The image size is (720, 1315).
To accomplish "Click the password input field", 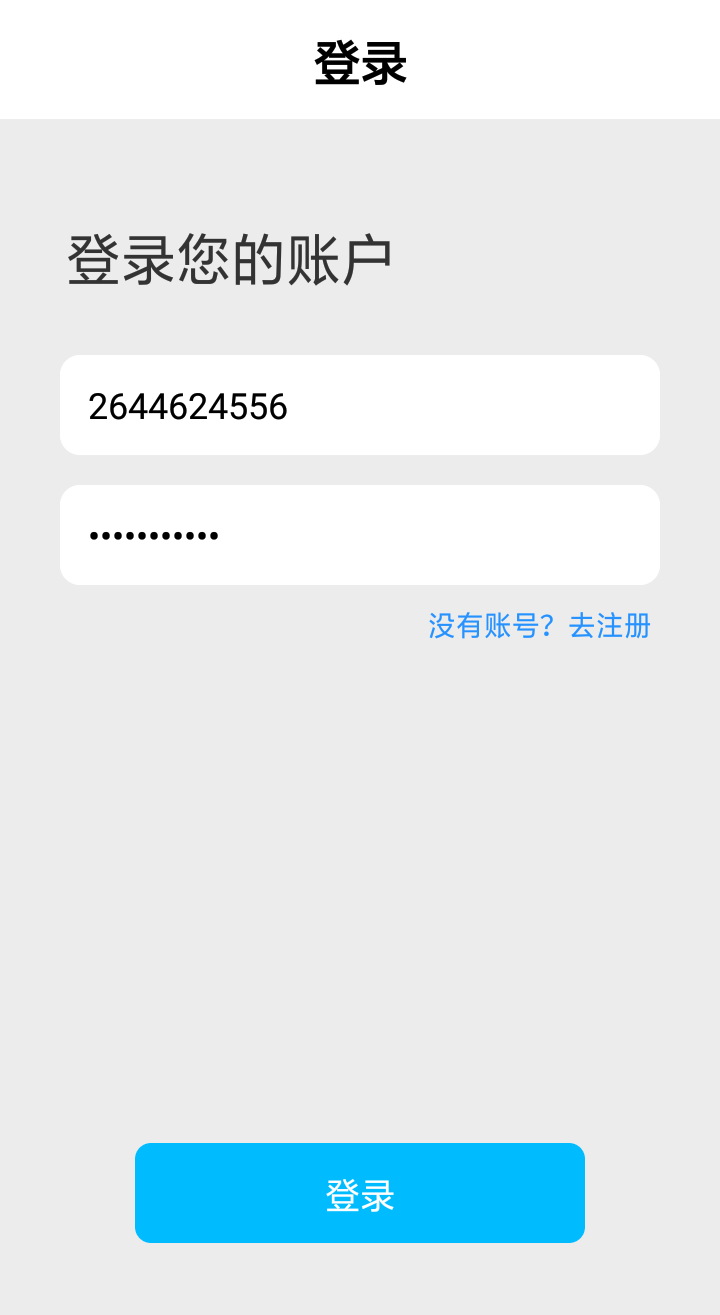I will pyautogui.click(x=360, y=534).
